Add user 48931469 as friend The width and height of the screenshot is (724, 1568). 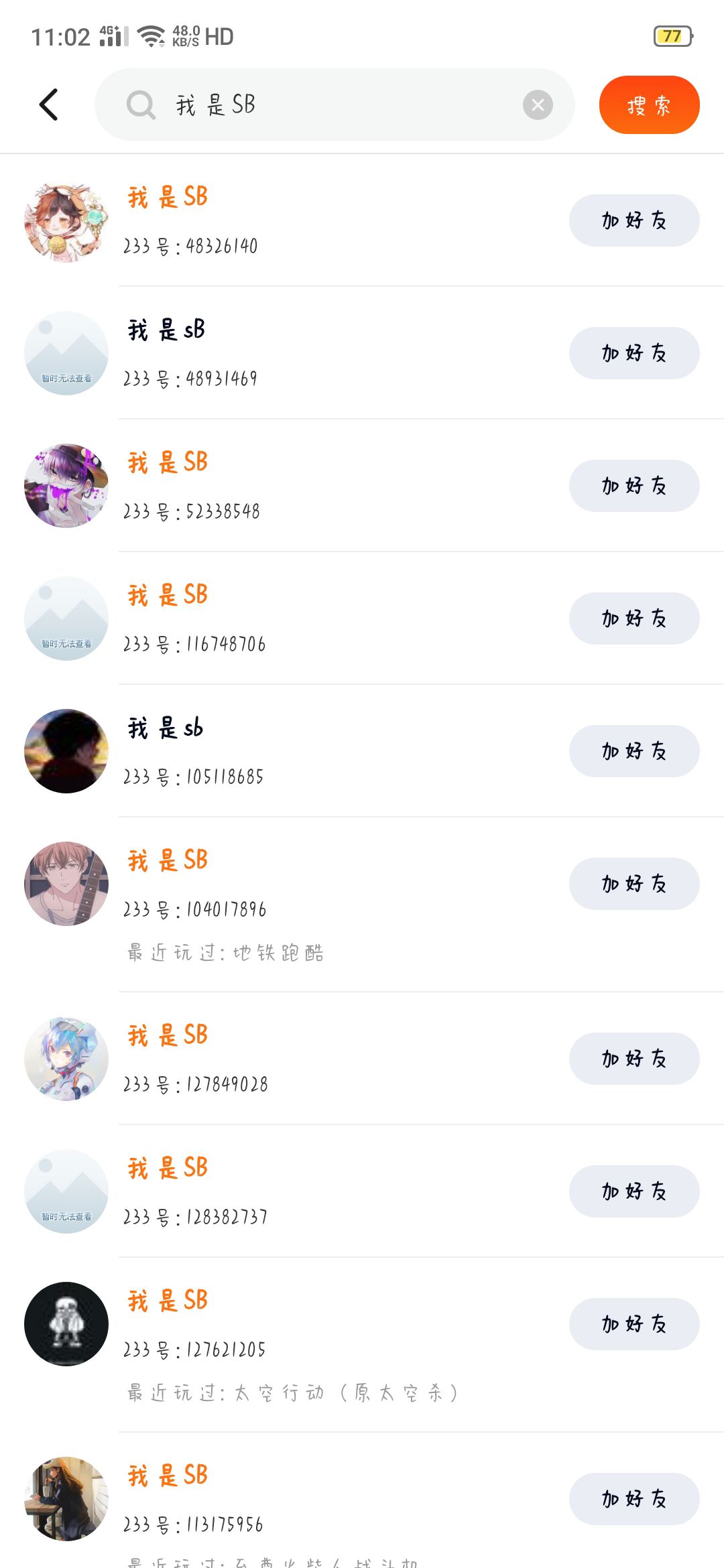pyautogui.click(x=633, y=353)
